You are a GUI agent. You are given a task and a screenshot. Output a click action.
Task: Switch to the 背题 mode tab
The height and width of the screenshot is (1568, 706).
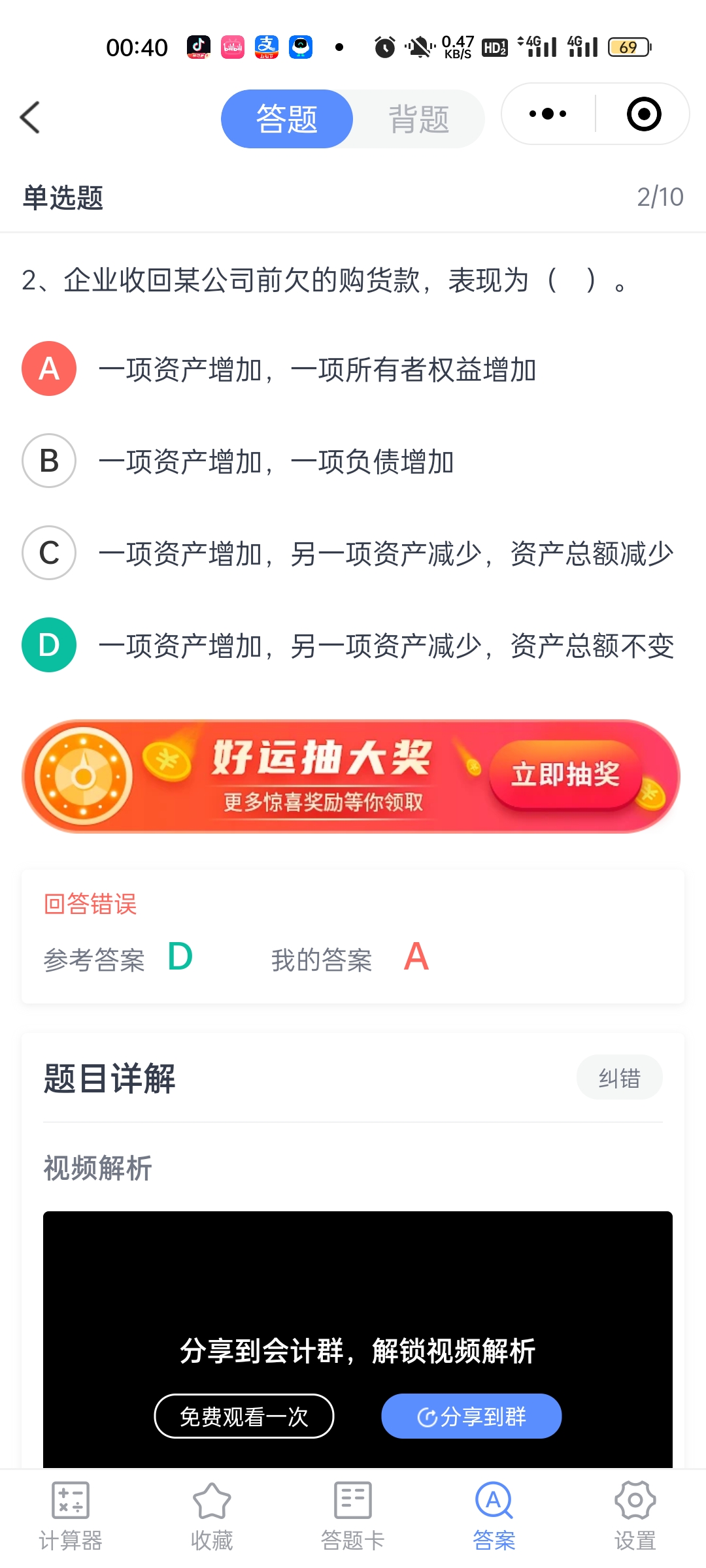[418, 119]
